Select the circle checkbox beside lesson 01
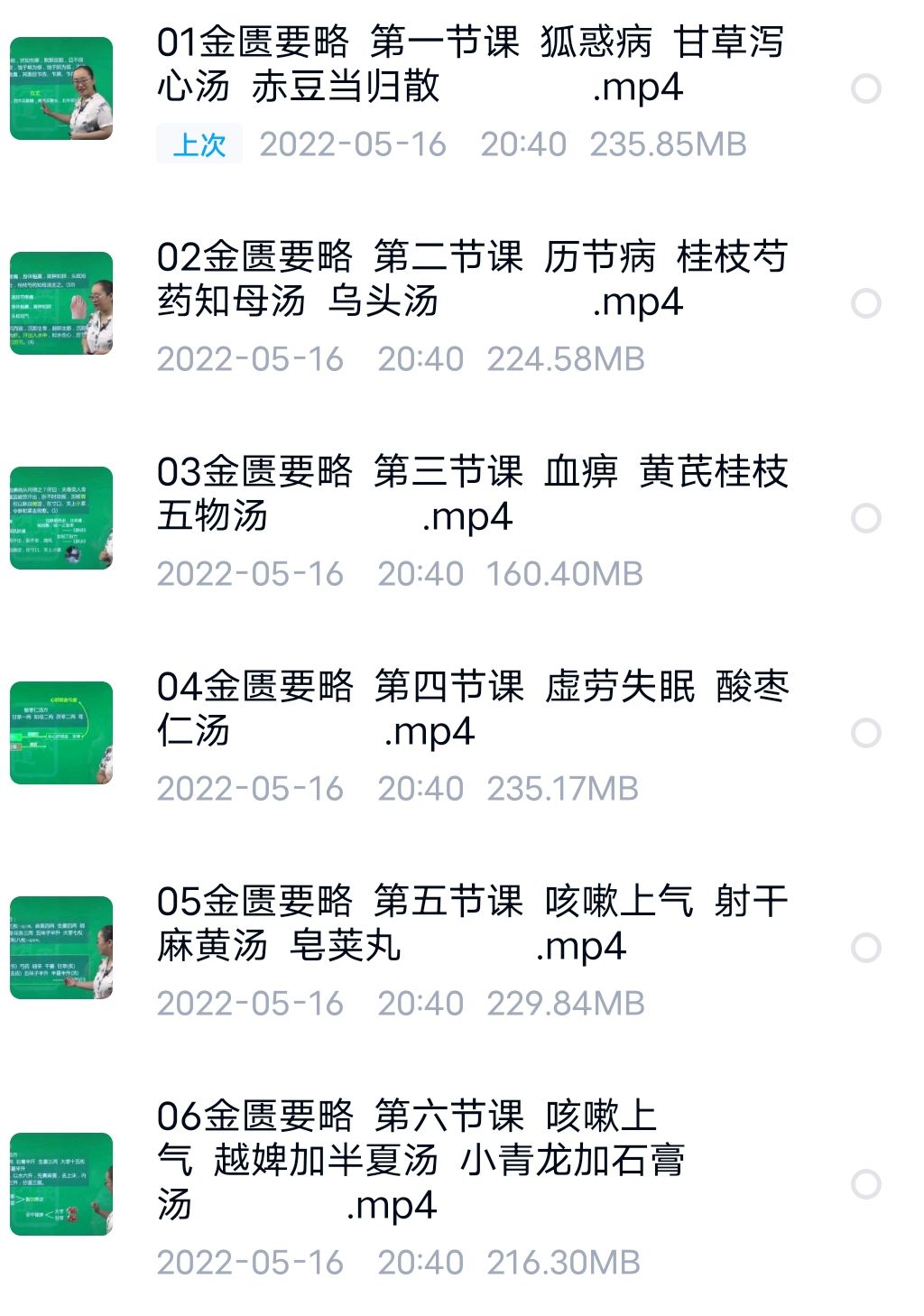The image size is (924, 1316). 867,90
